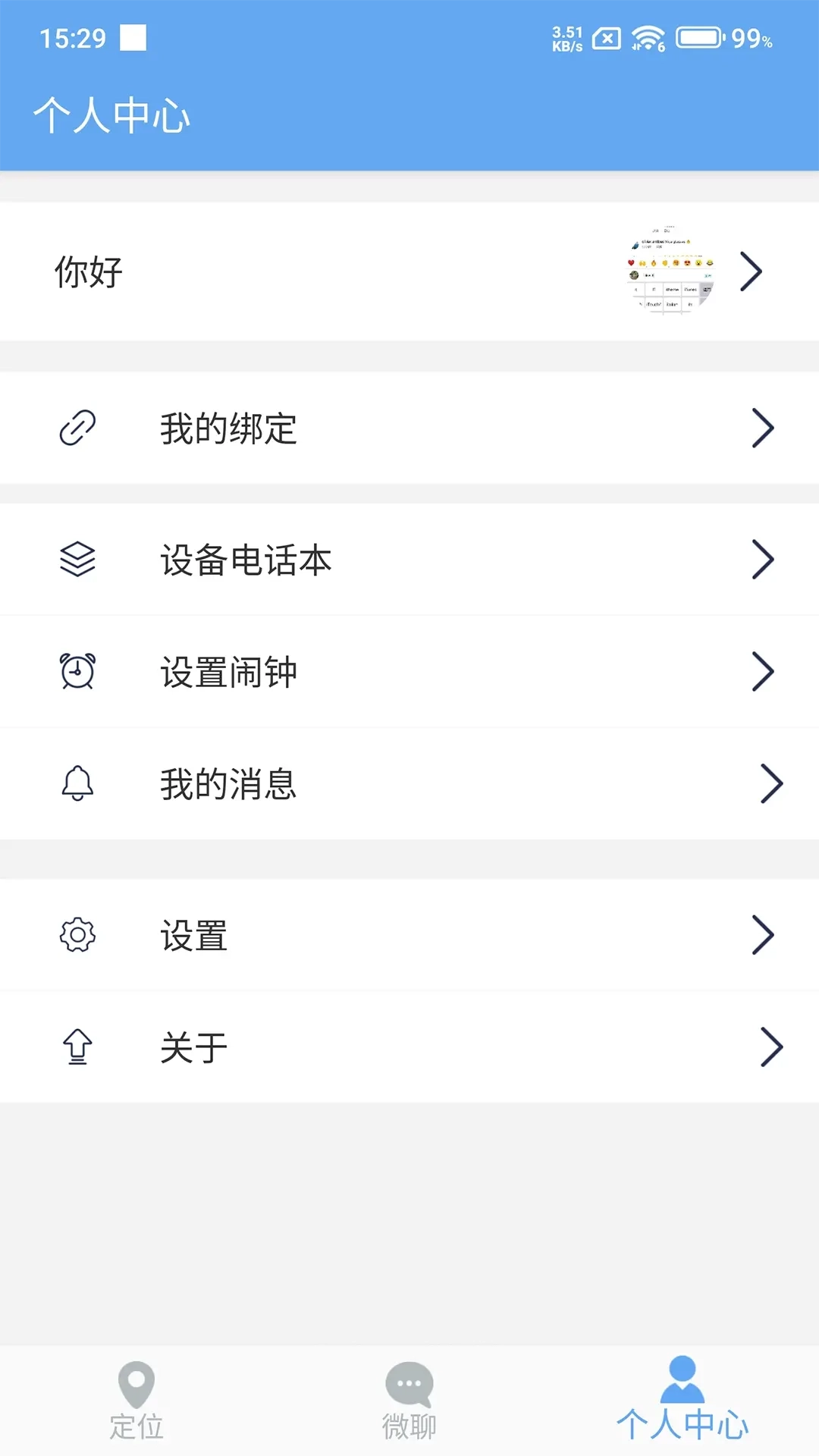The image size is (819, 1456).
Task: Expand the 关于 row chevron
Action: 772,1046
